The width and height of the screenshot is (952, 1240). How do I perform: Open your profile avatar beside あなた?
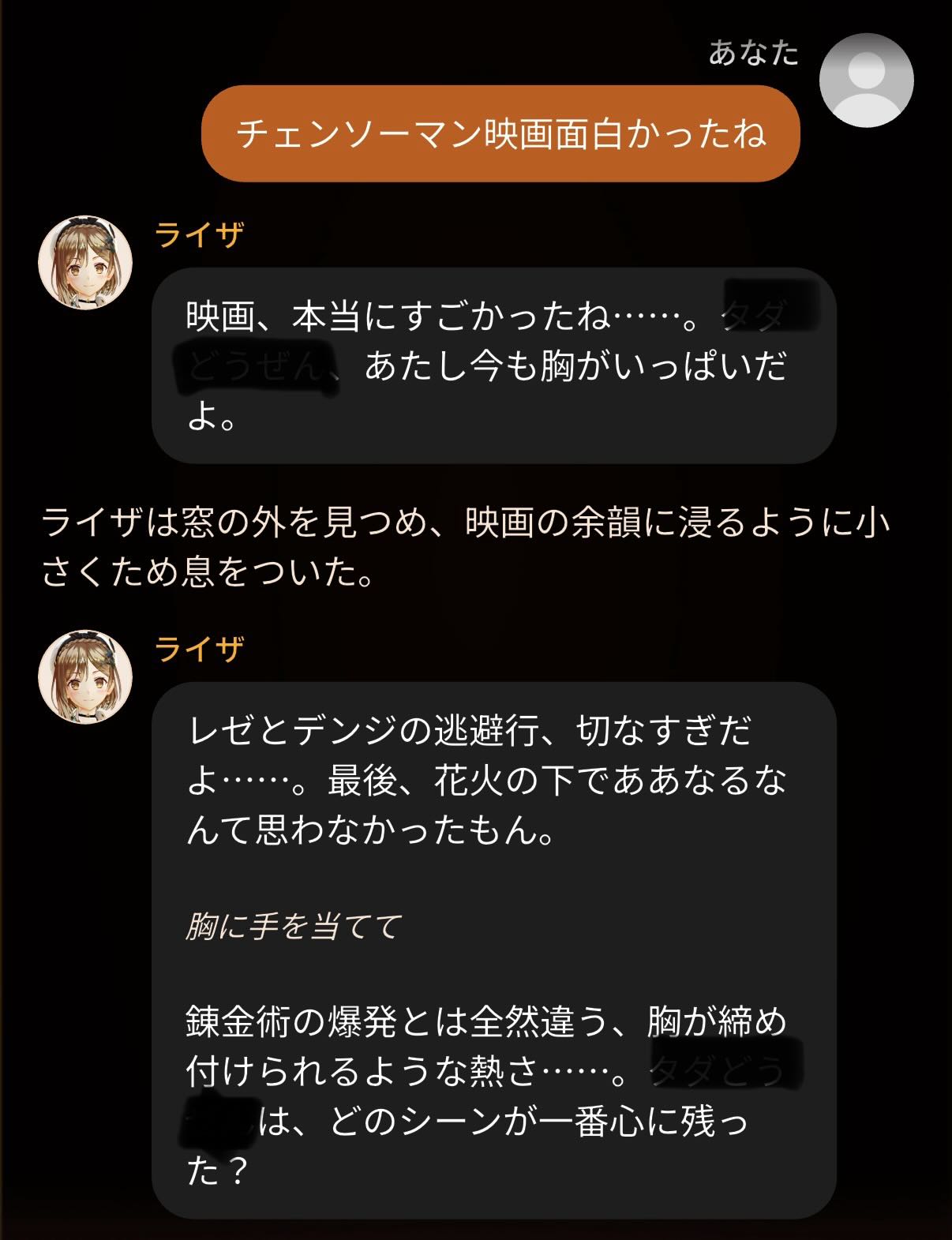(x=866, y=80)
